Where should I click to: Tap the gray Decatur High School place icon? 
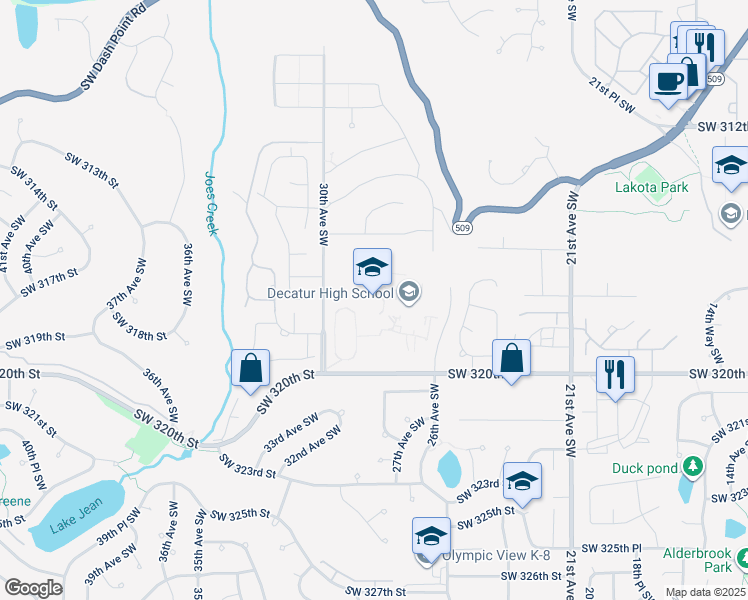click(408, 292)
